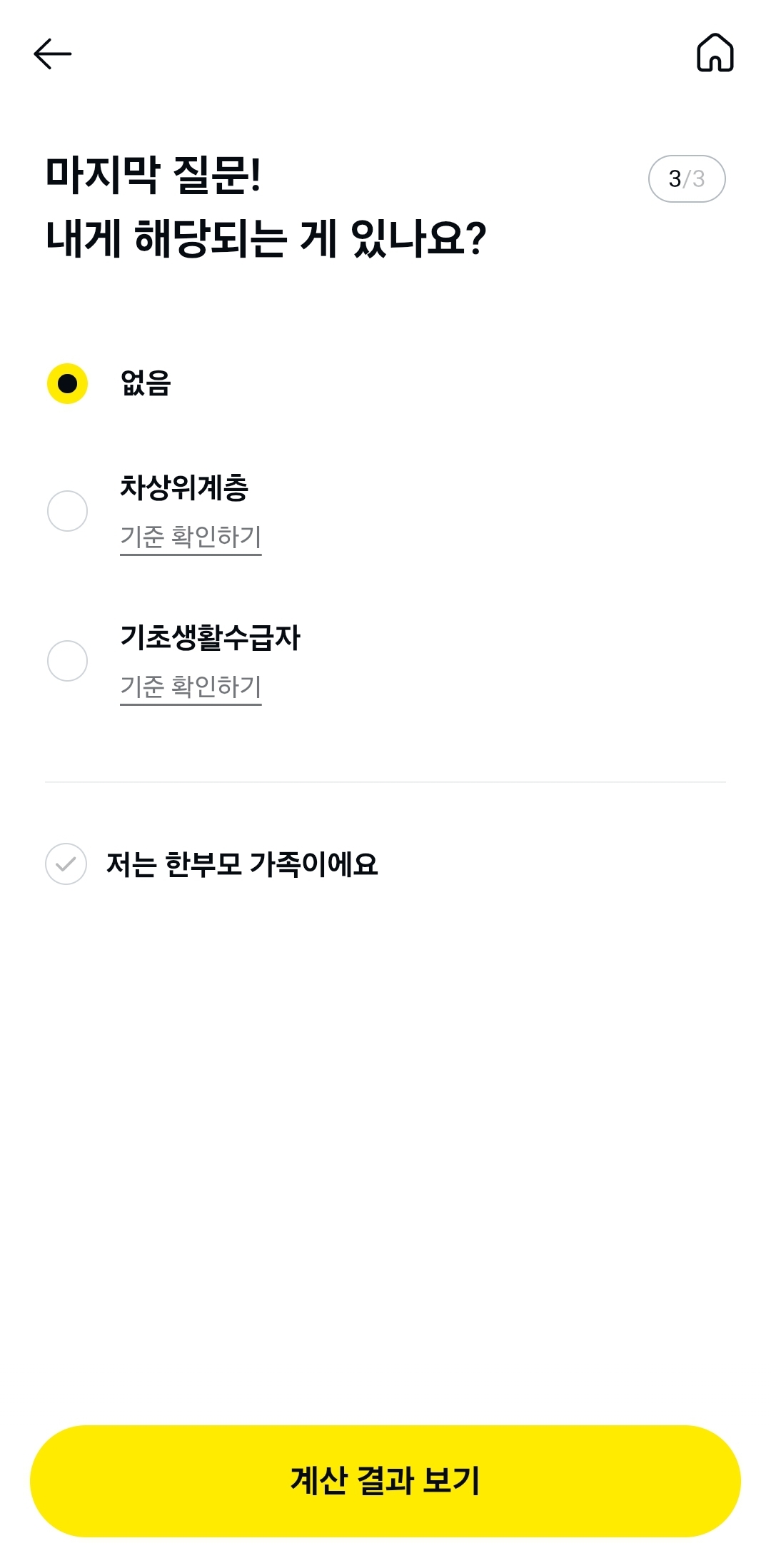The image size is (771, 1568).
Task: Tap the empty radio beside 차상위계층
Action: pyautogui.click(x=67, y=510)
